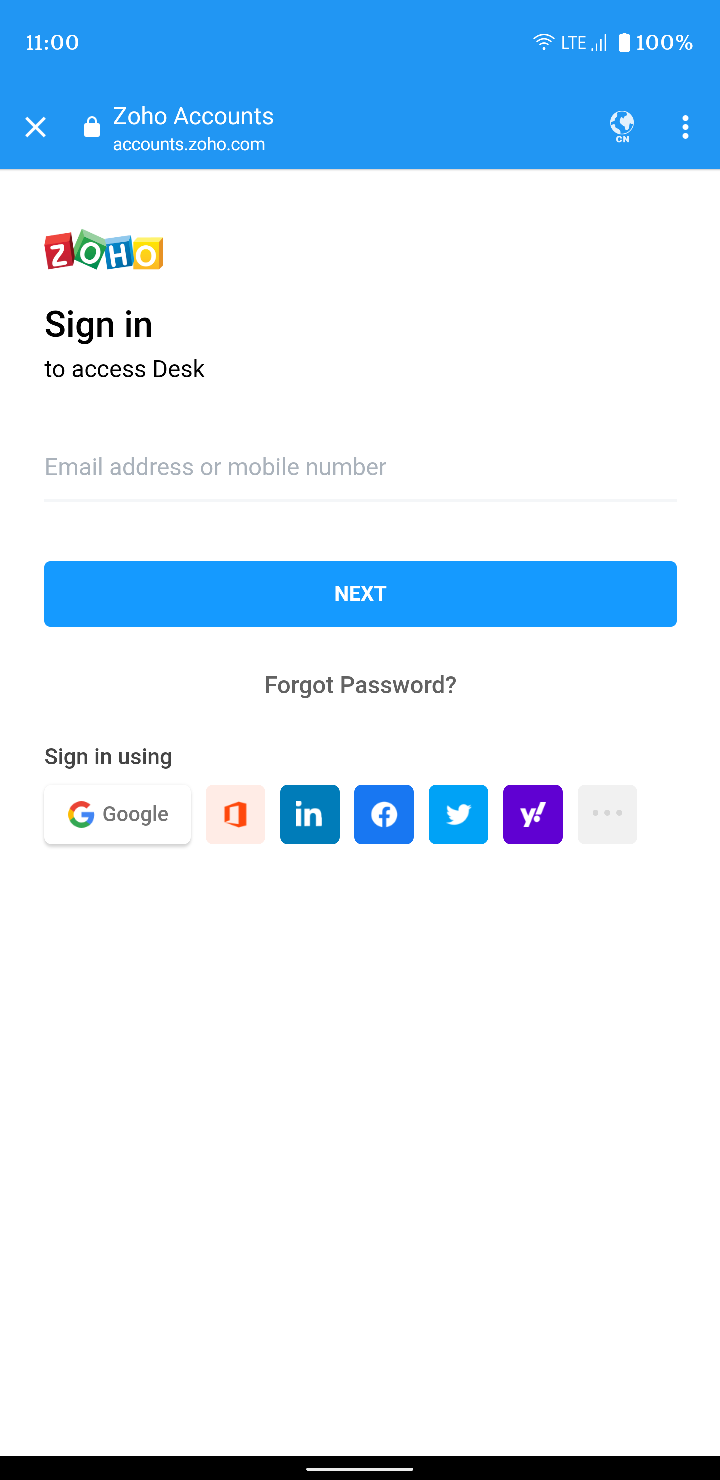Screen dimensions: 720x1480
Task: Open the three-dot overflow menu
Action: tap(685, 127)
